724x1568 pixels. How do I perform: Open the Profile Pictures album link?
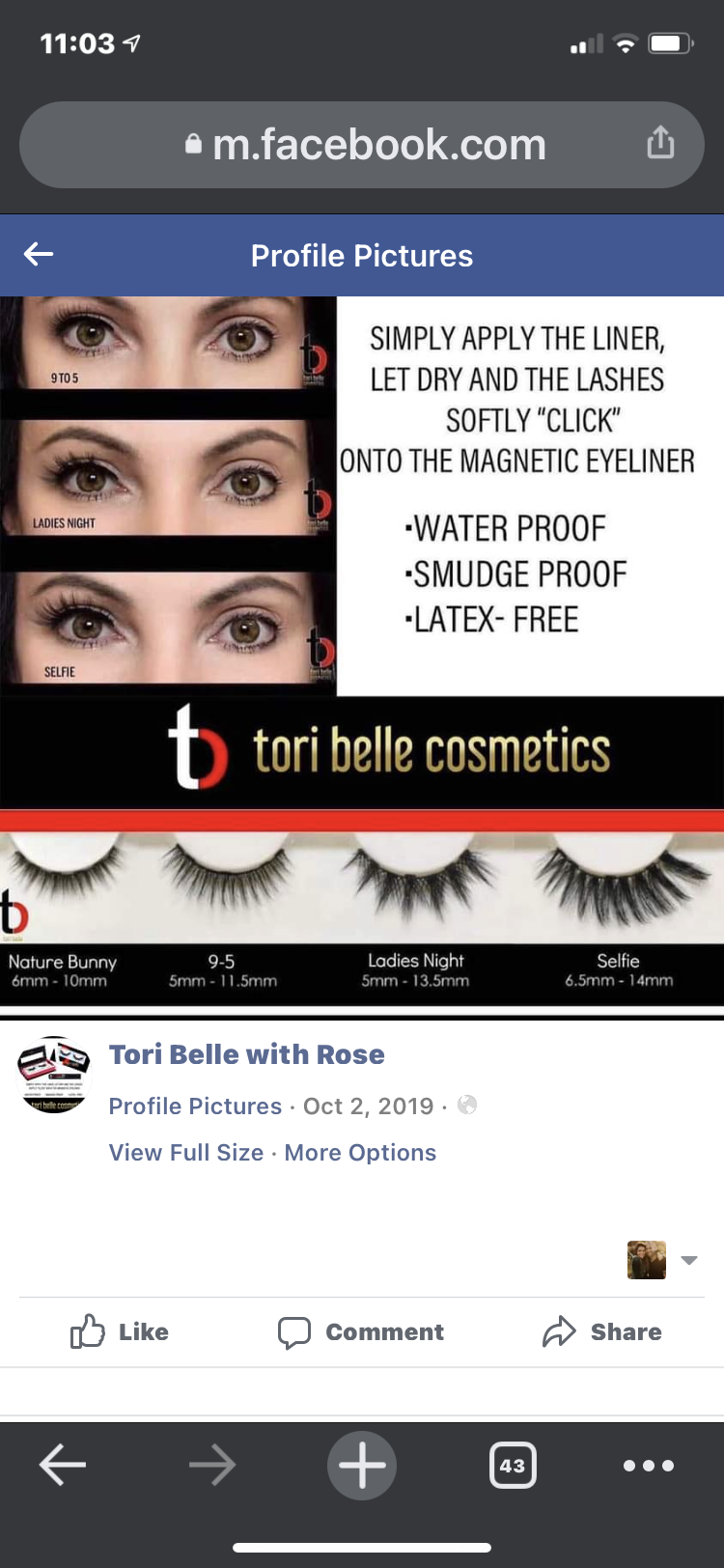[195, 1106]
